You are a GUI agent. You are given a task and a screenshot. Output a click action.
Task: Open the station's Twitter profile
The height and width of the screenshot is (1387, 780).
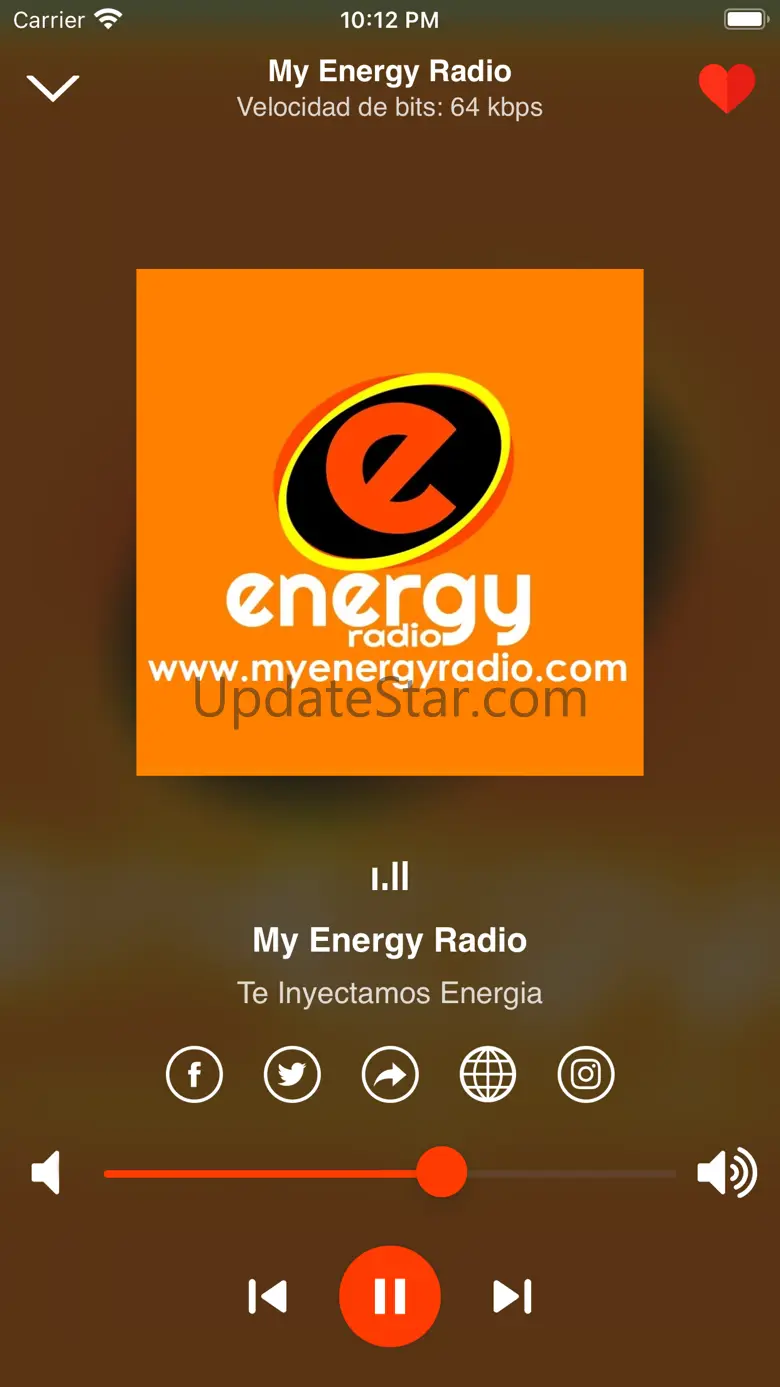pyautogui.click(x=292, y=1075)
